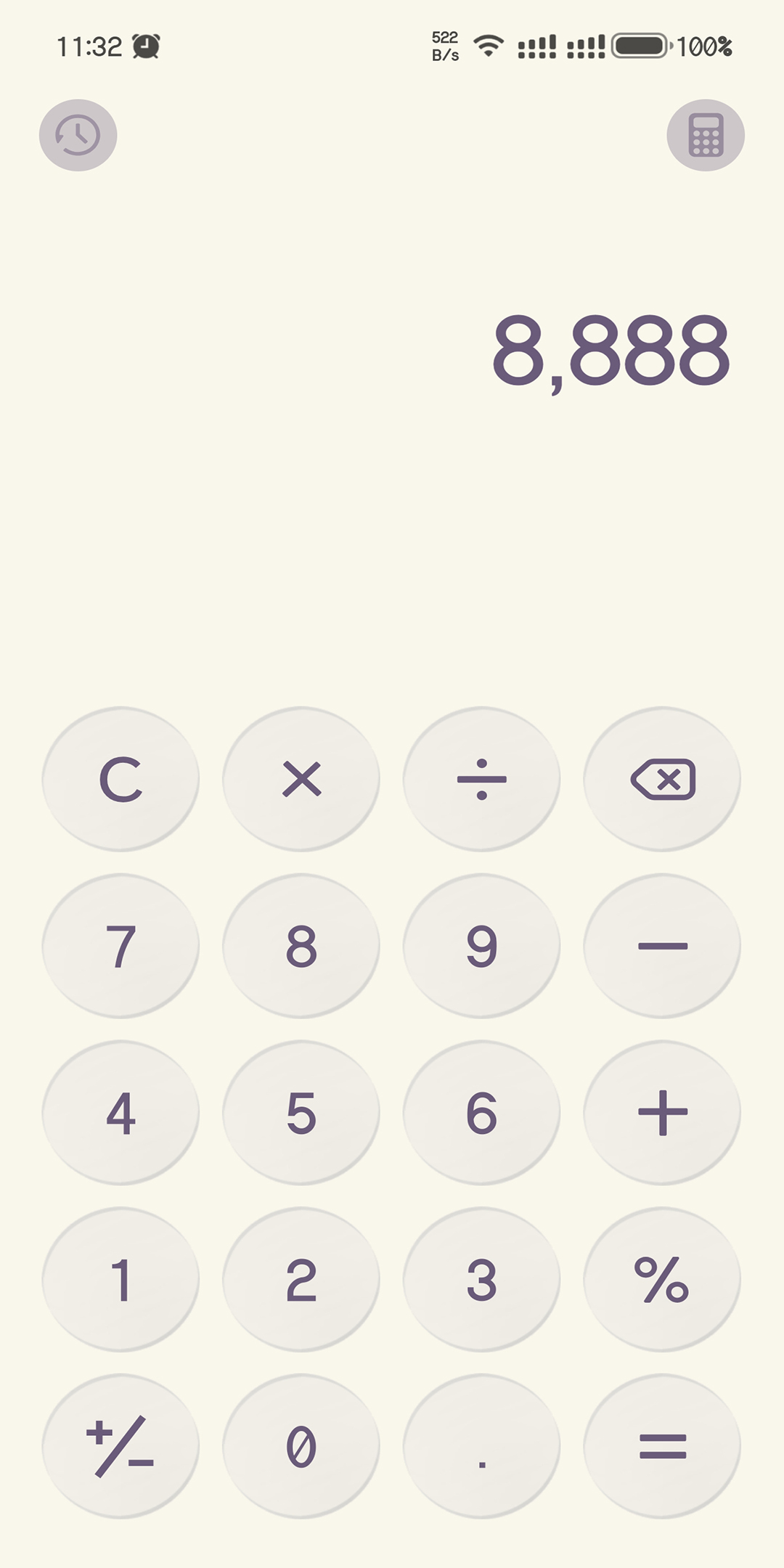Toggle the sign with plus/minus key
The width and height of the screenshot is (784, 1568).
(121, 1446)
